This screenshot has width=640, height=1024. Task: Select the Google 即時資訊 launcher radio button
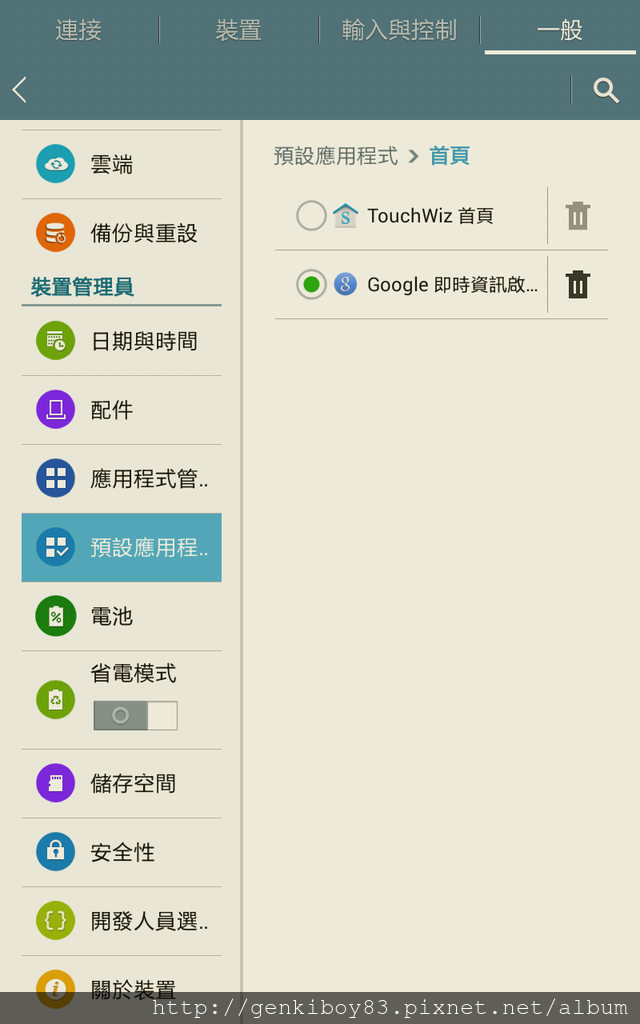click(x=311, y=285)
